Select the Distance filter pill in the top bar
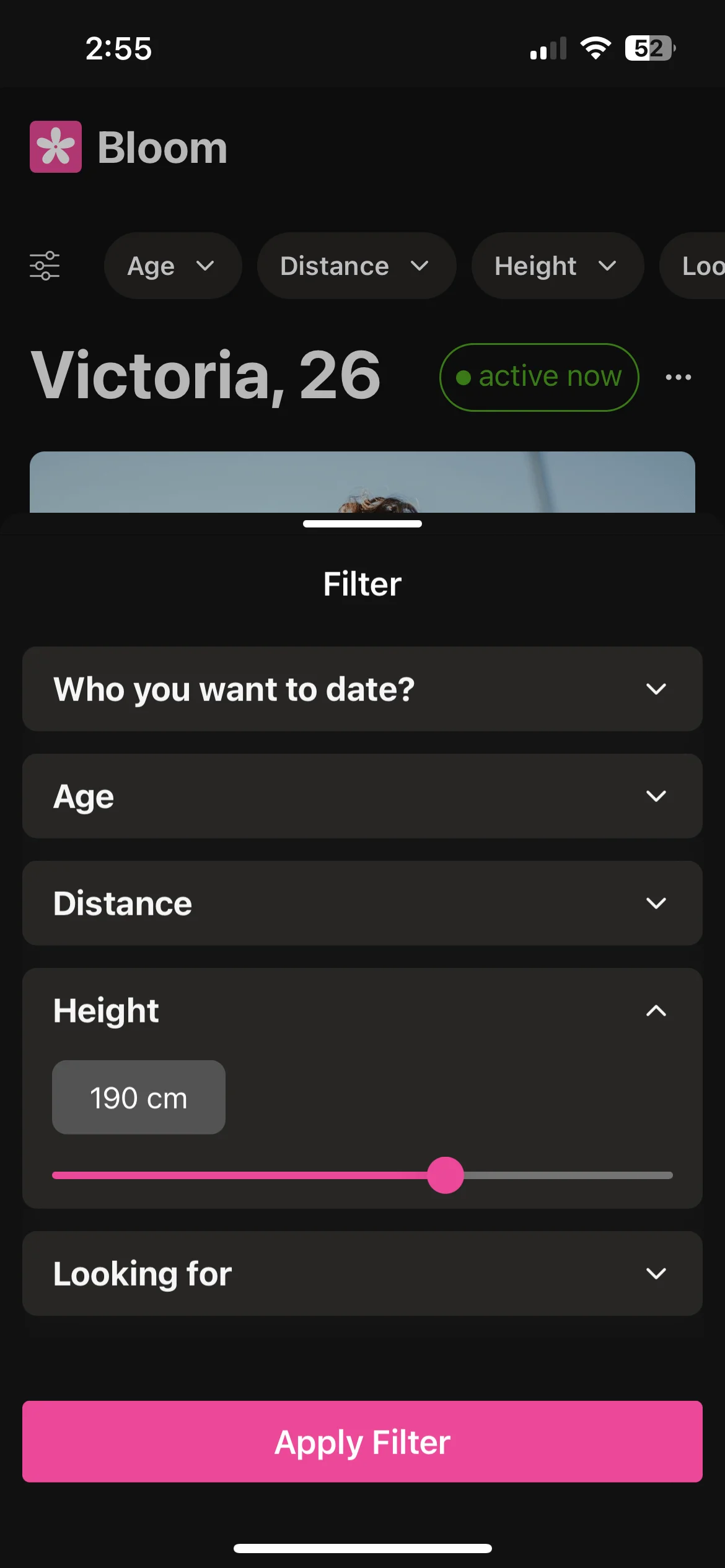This screenshot has height=1568, width=725. pos(356,266)
